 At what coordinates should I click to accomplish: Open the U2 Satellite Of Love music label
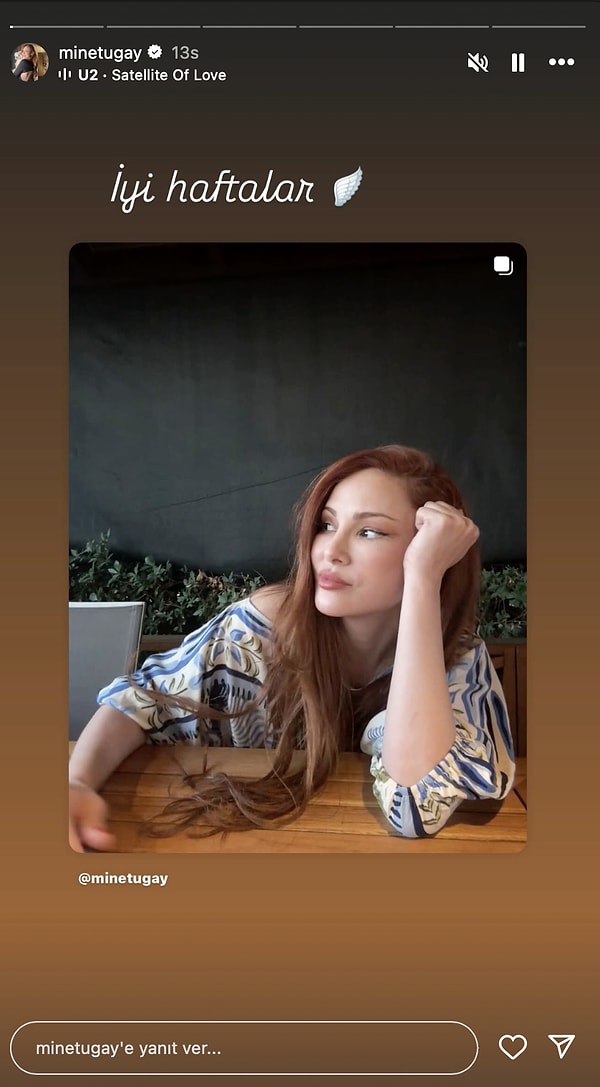tap(150, 75)
